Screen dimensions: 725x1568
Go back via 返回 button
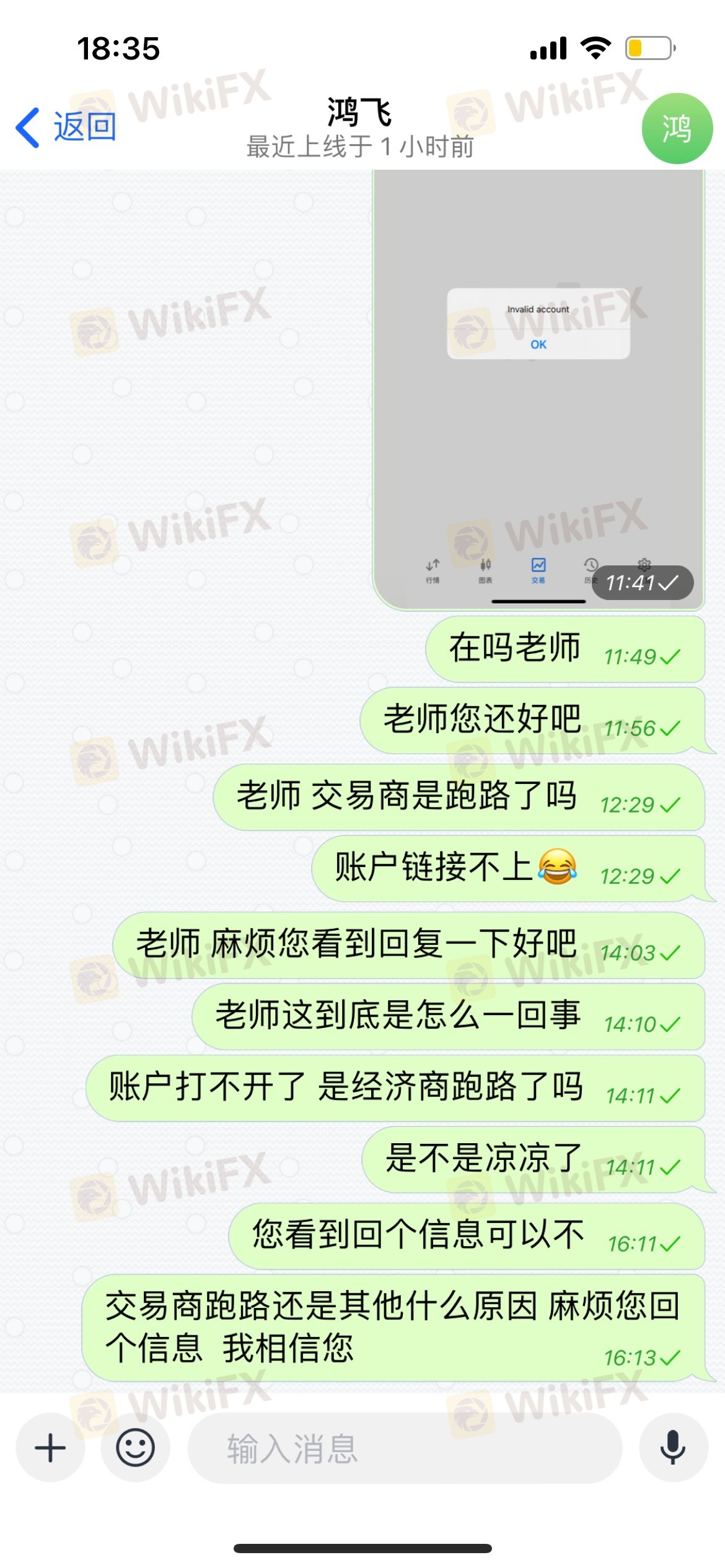66,127
